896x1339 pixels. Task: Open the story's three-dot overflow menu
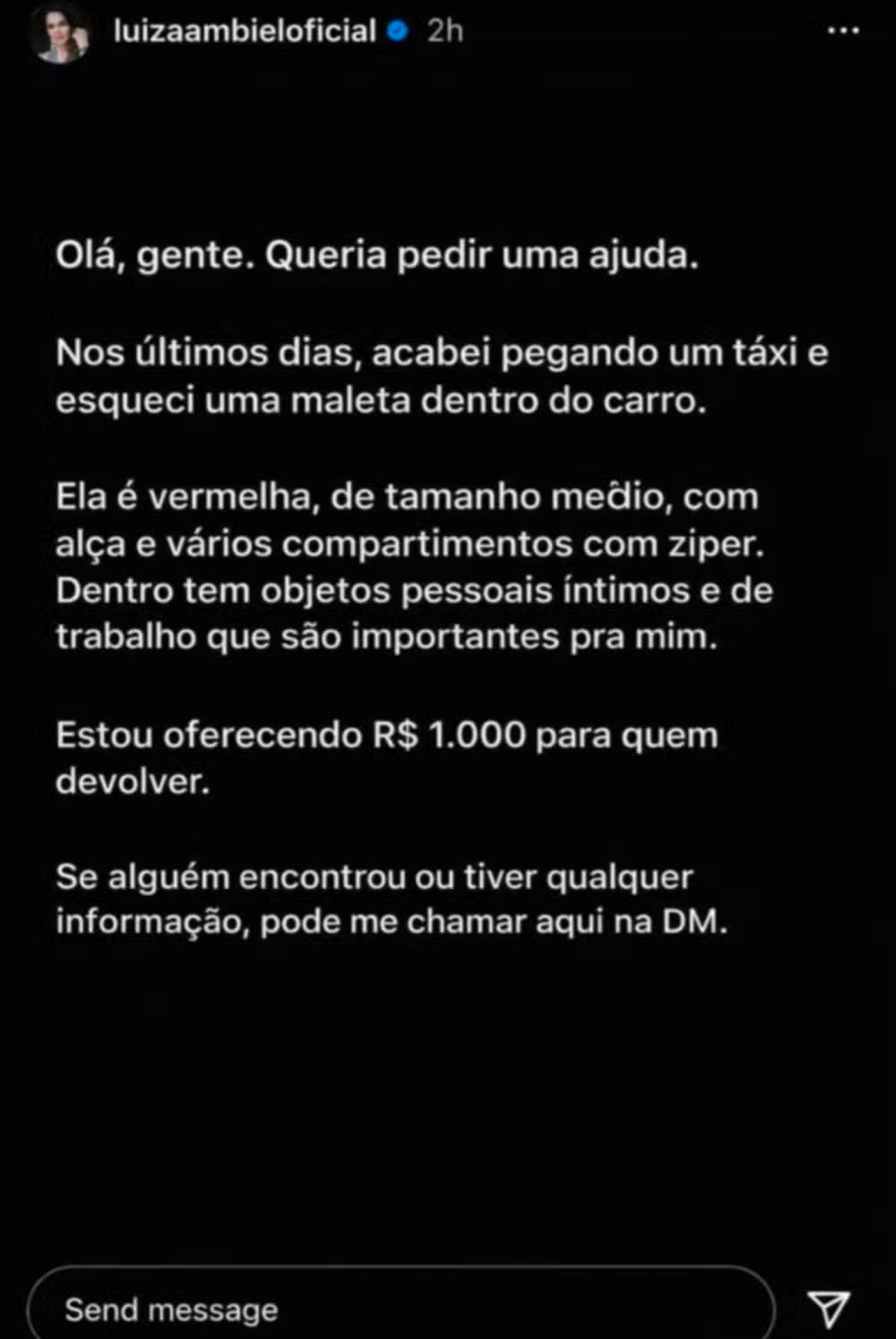pyautogui.click(x=843, y=31)
